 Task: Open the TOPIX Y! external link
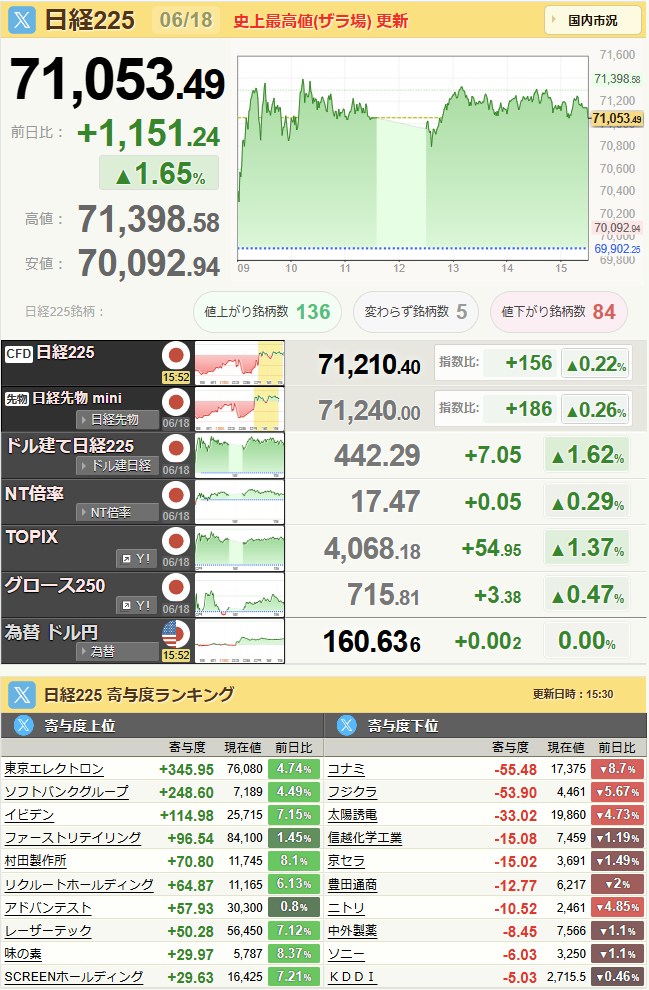(x=137, y=559)
